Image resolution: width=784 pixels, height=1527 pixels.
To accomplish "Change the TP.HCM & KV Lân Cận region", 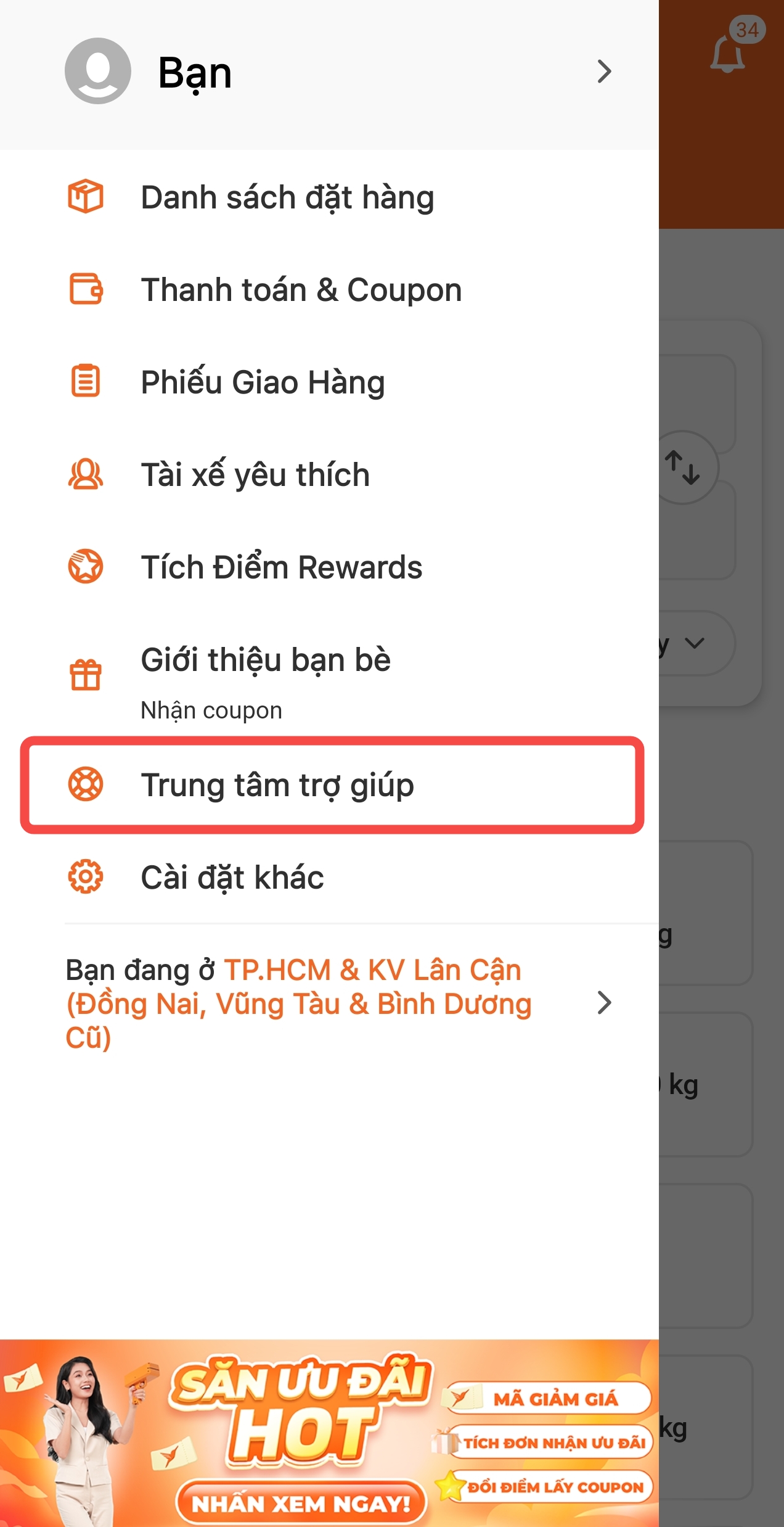I will pos(338,1003).
